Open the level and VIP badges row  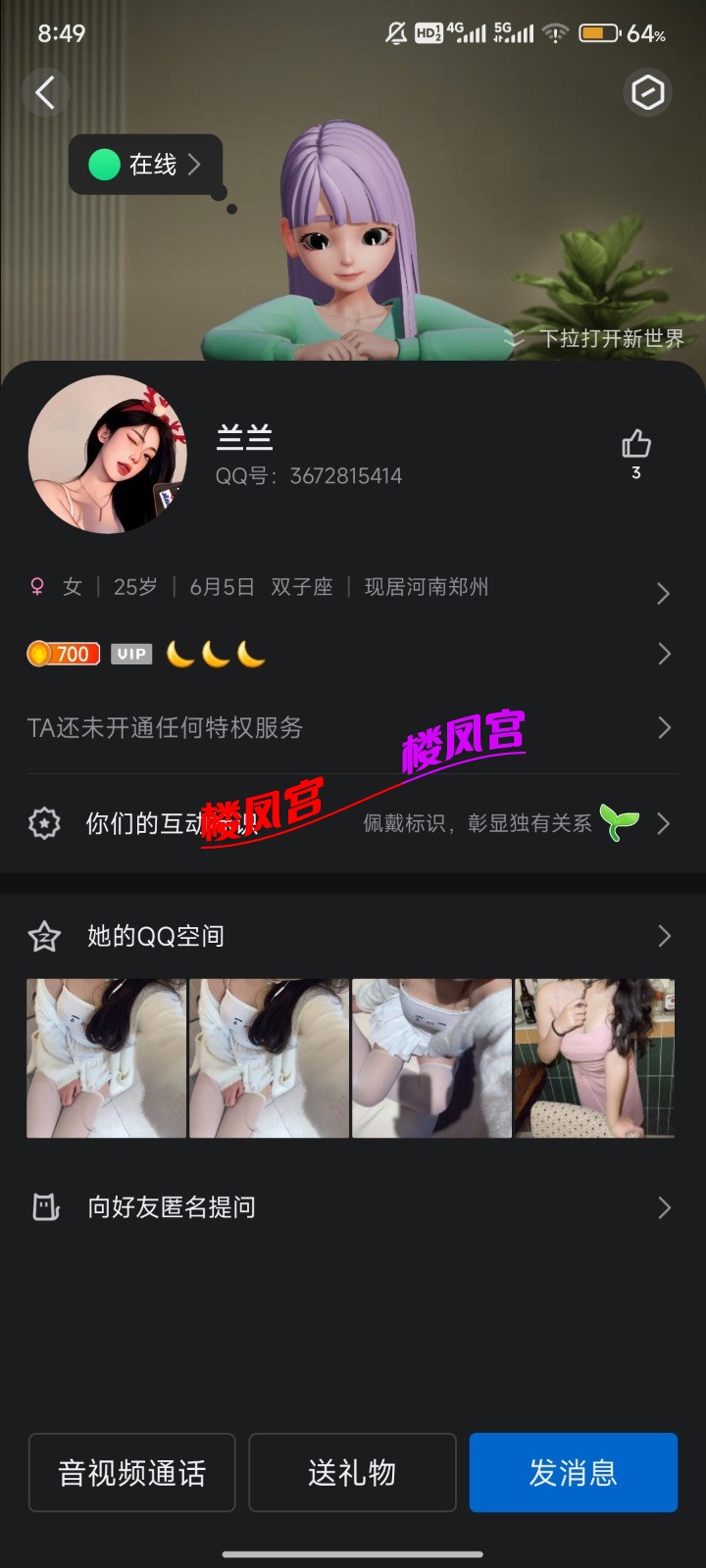click(x=351, y=654)
